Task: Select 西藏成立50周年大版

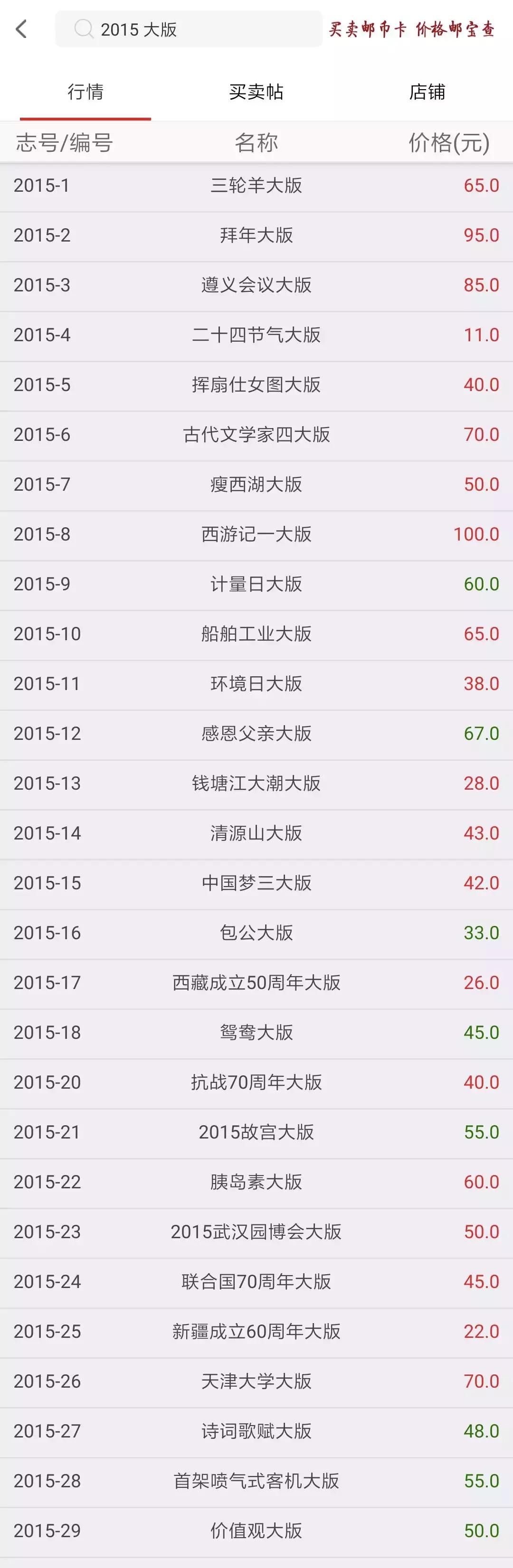Action: point(256,983)
